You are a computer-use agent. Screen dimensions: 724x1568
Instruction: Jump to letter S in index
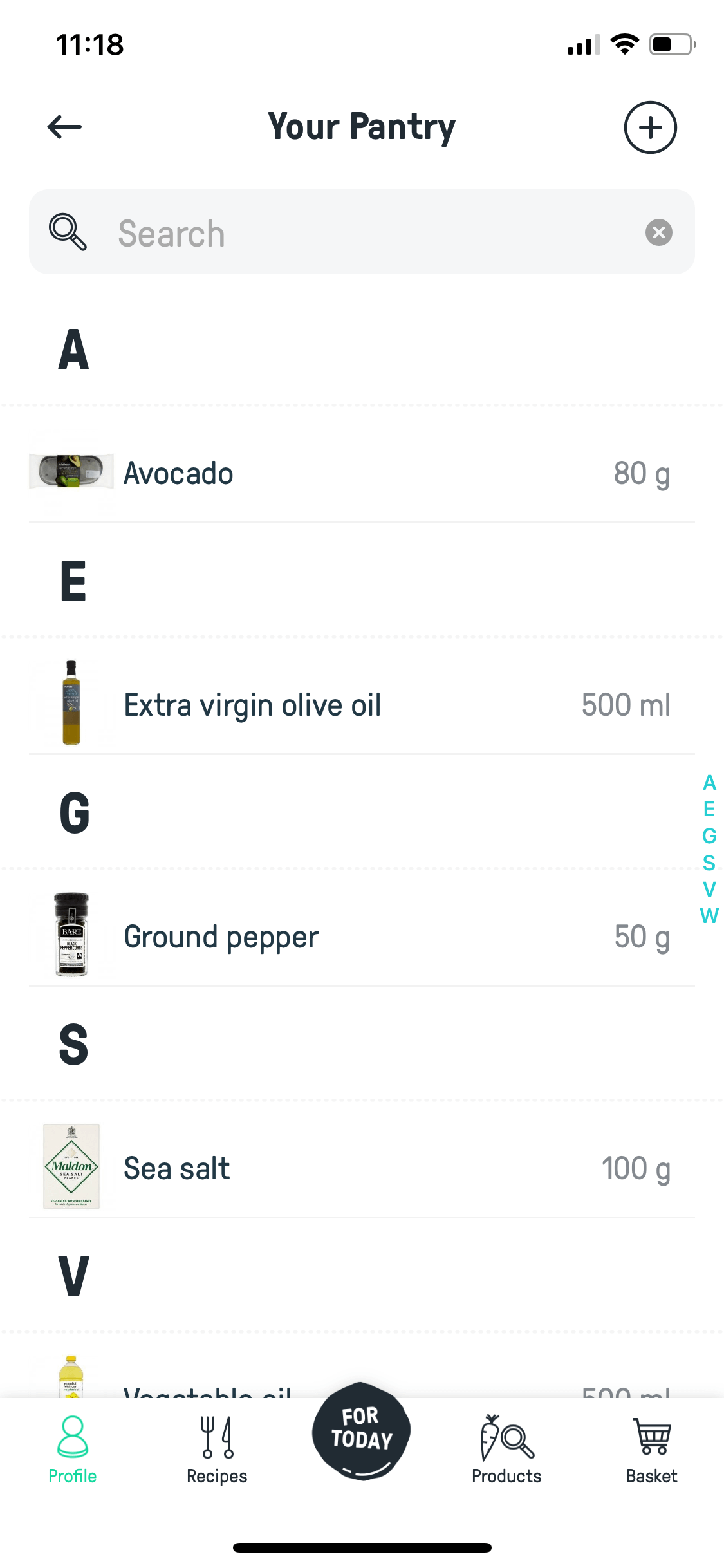point(709,862)
